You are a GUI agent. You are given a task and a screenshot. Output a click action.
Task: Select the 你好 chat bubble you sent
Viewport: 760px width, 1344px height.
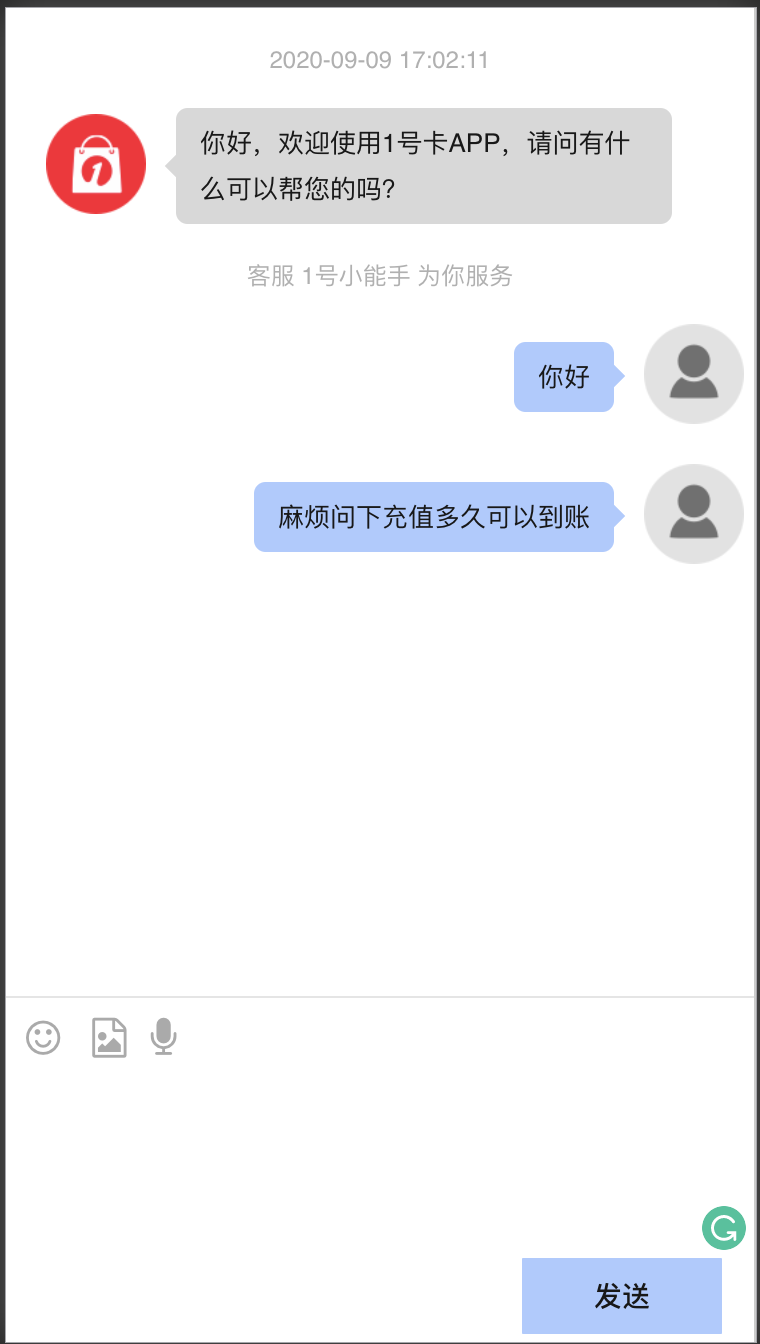coord(563,377)
